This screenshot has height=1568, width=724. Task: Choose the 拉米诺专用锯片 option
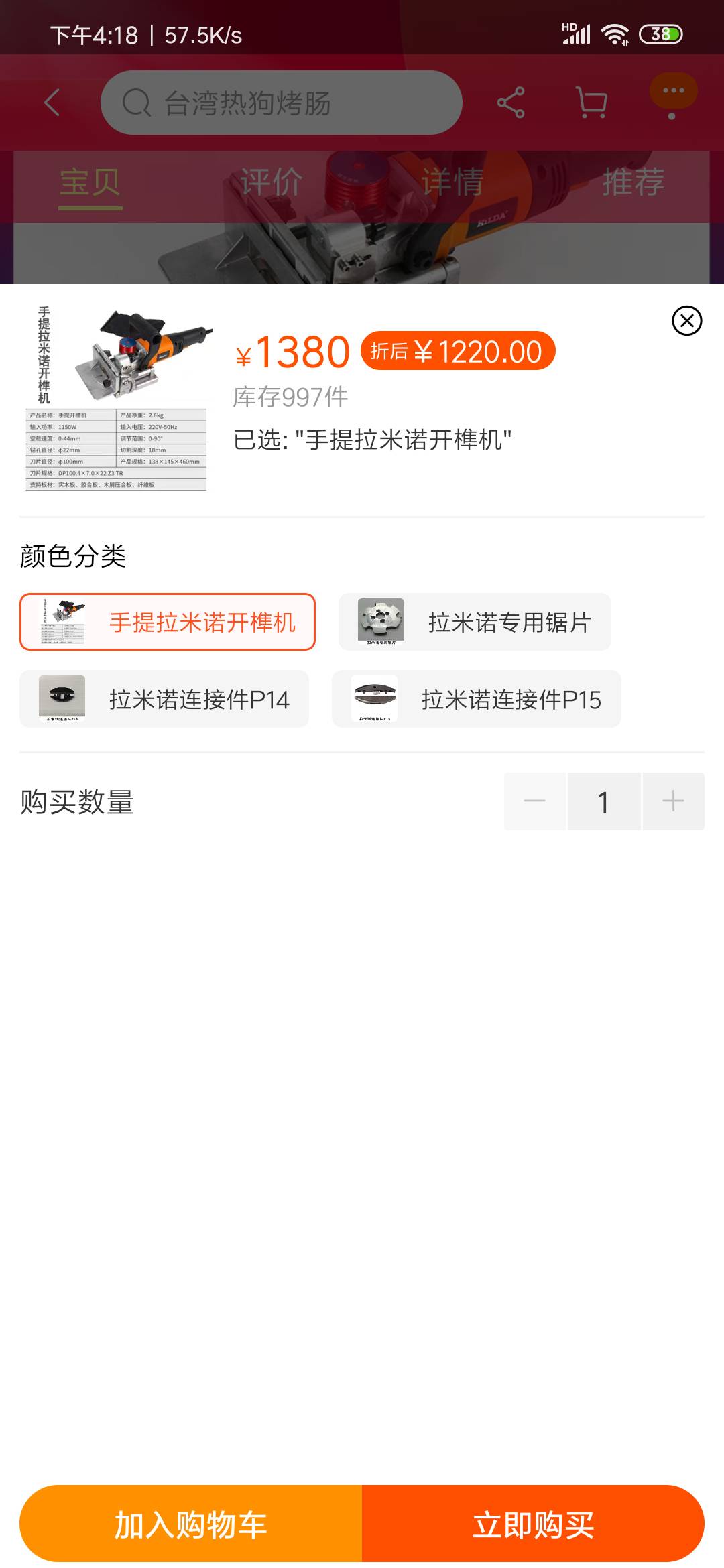click(475, 622)
